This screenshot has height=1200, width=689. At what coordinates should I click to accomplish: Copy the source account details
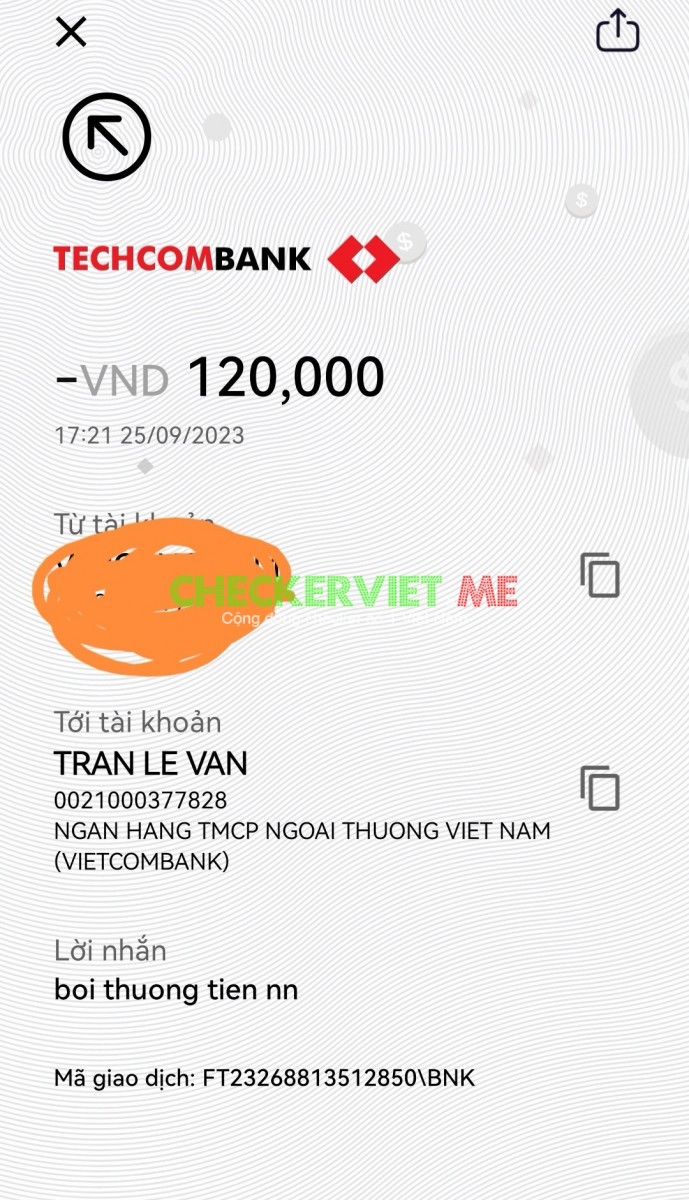600,575
